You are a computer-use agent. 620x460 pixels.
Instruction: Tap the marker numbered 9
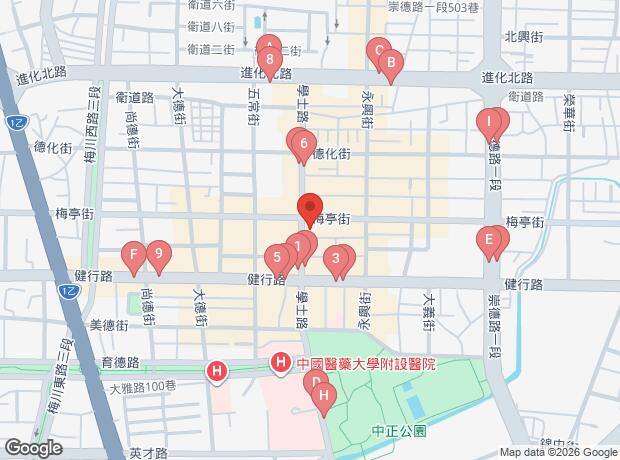[x=157, y=254]
